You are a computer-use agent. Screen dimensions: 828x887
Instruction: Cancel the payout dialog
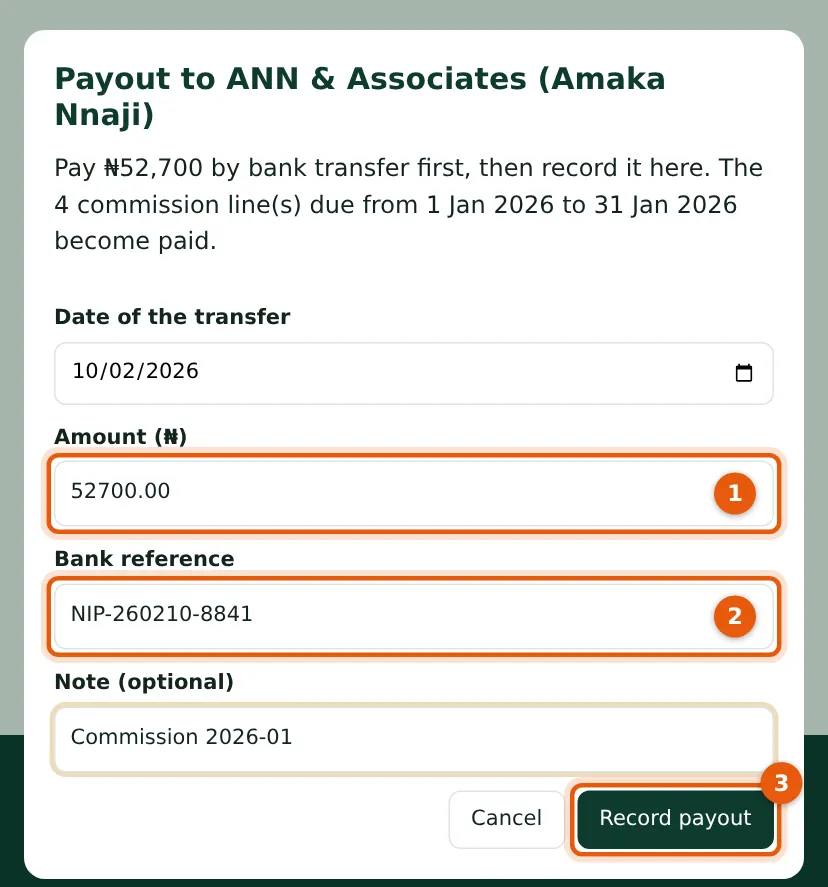506,819
